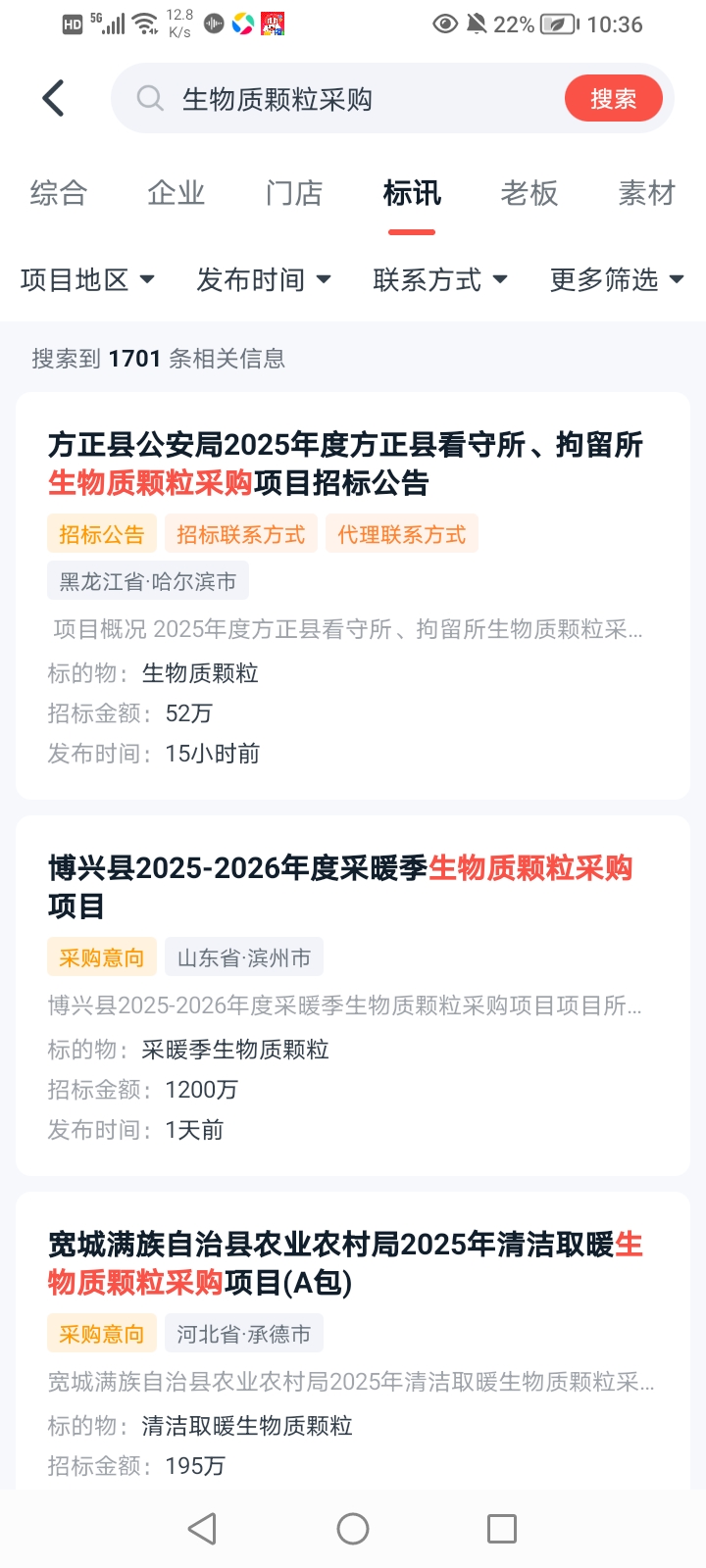Switch to the 门店 tab
The image size is (706, 1568).
coord(294,194)
